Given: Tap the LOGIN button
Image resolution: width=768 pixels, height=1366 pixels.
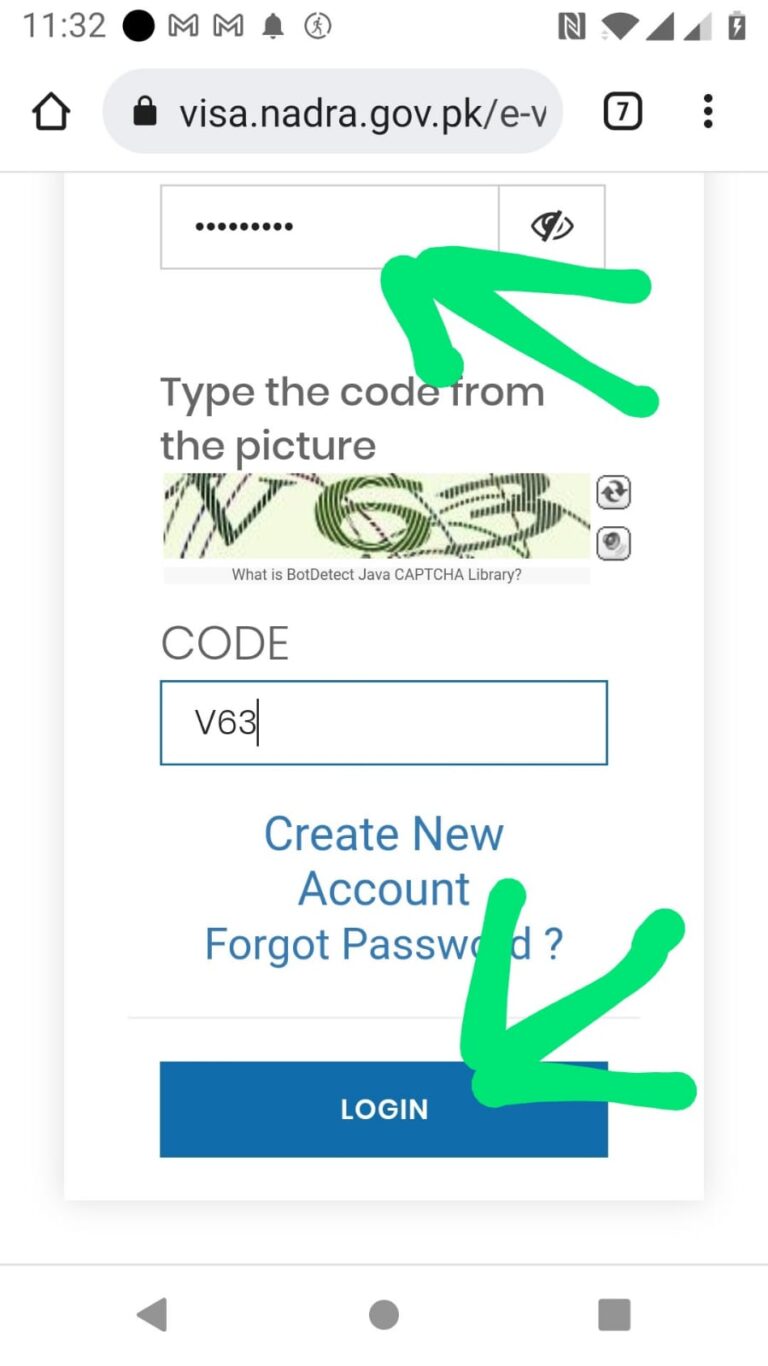Looking at the screenshot, I should click(x=383, y=1109).
